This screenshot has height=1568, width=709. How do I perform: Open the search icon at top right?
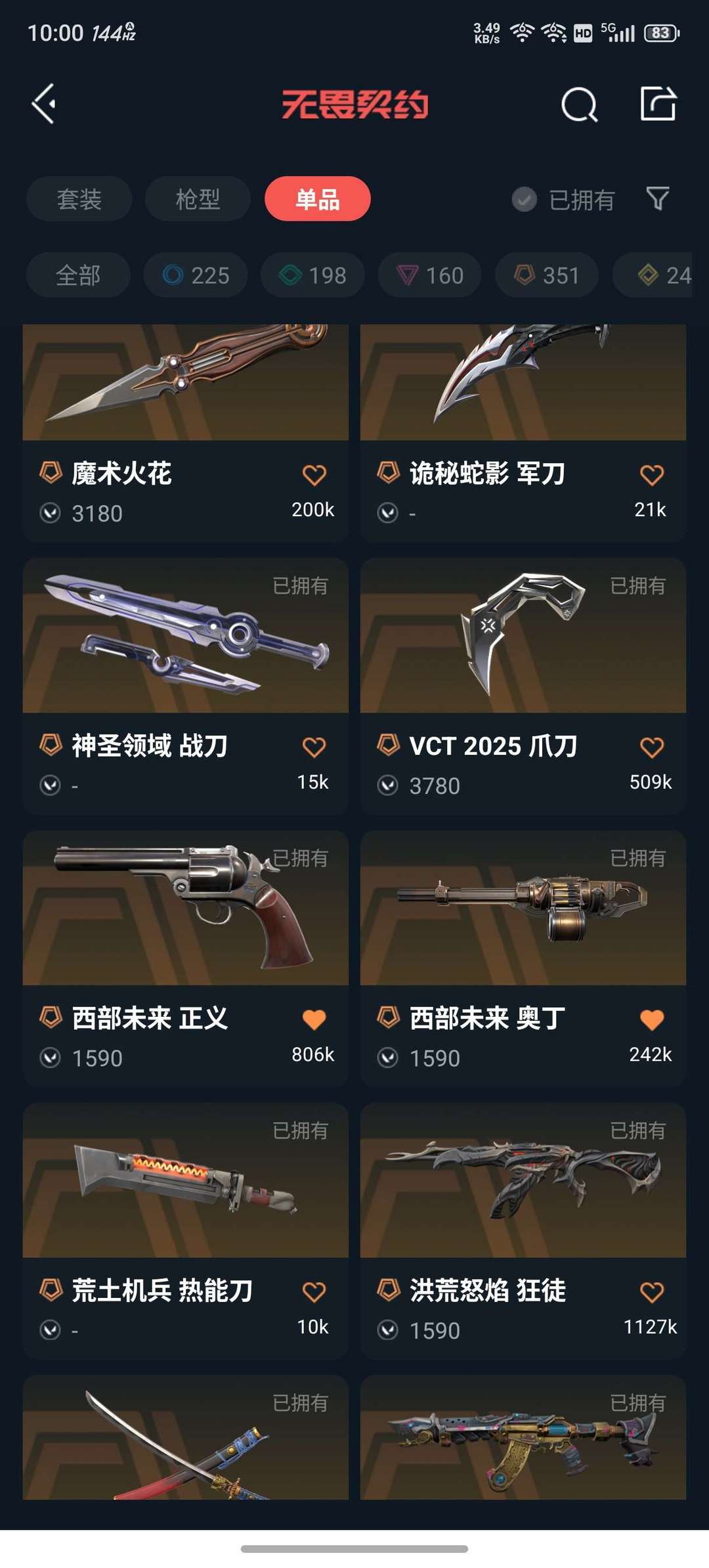(578, 105)
